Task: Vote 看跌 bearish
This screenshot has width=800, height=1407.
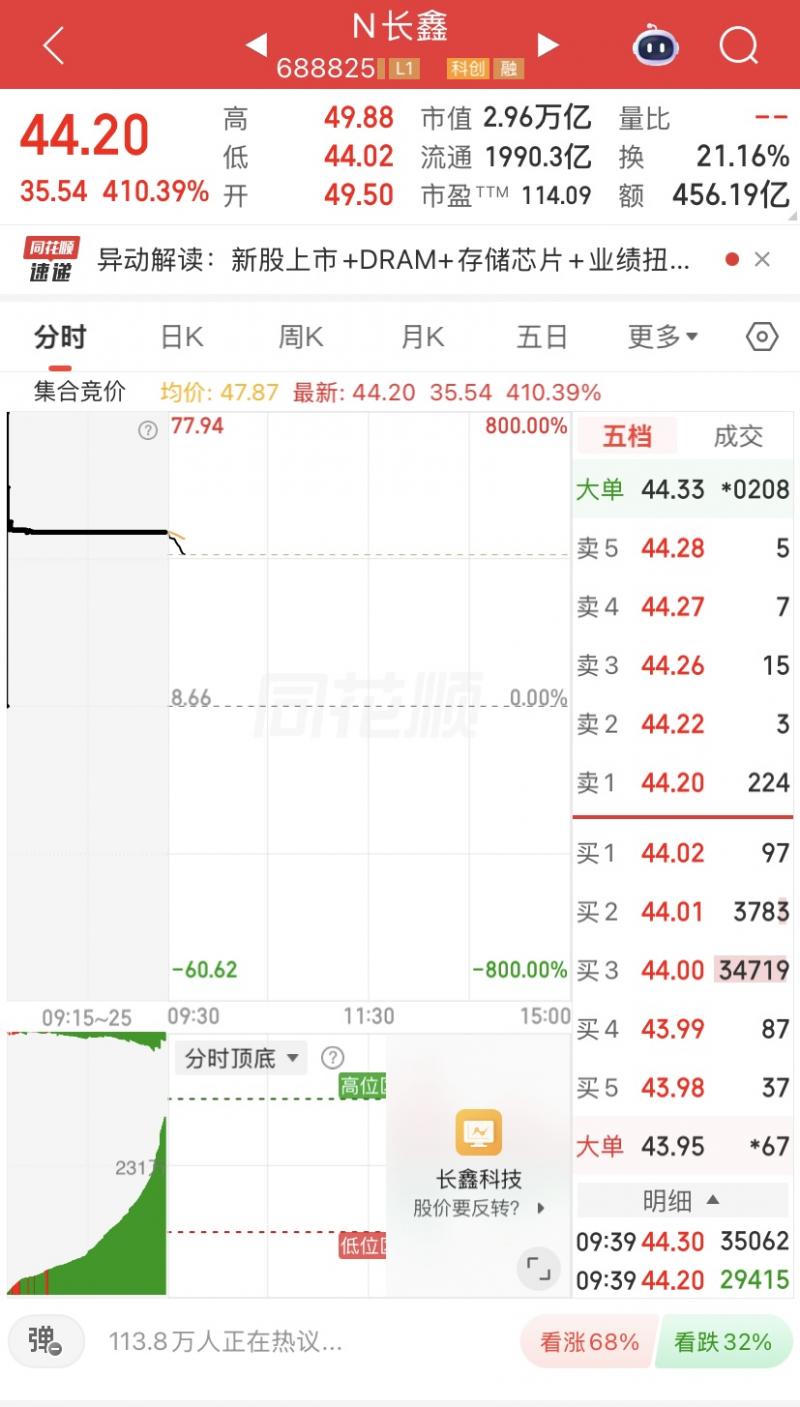Action: click(724, 1342)
